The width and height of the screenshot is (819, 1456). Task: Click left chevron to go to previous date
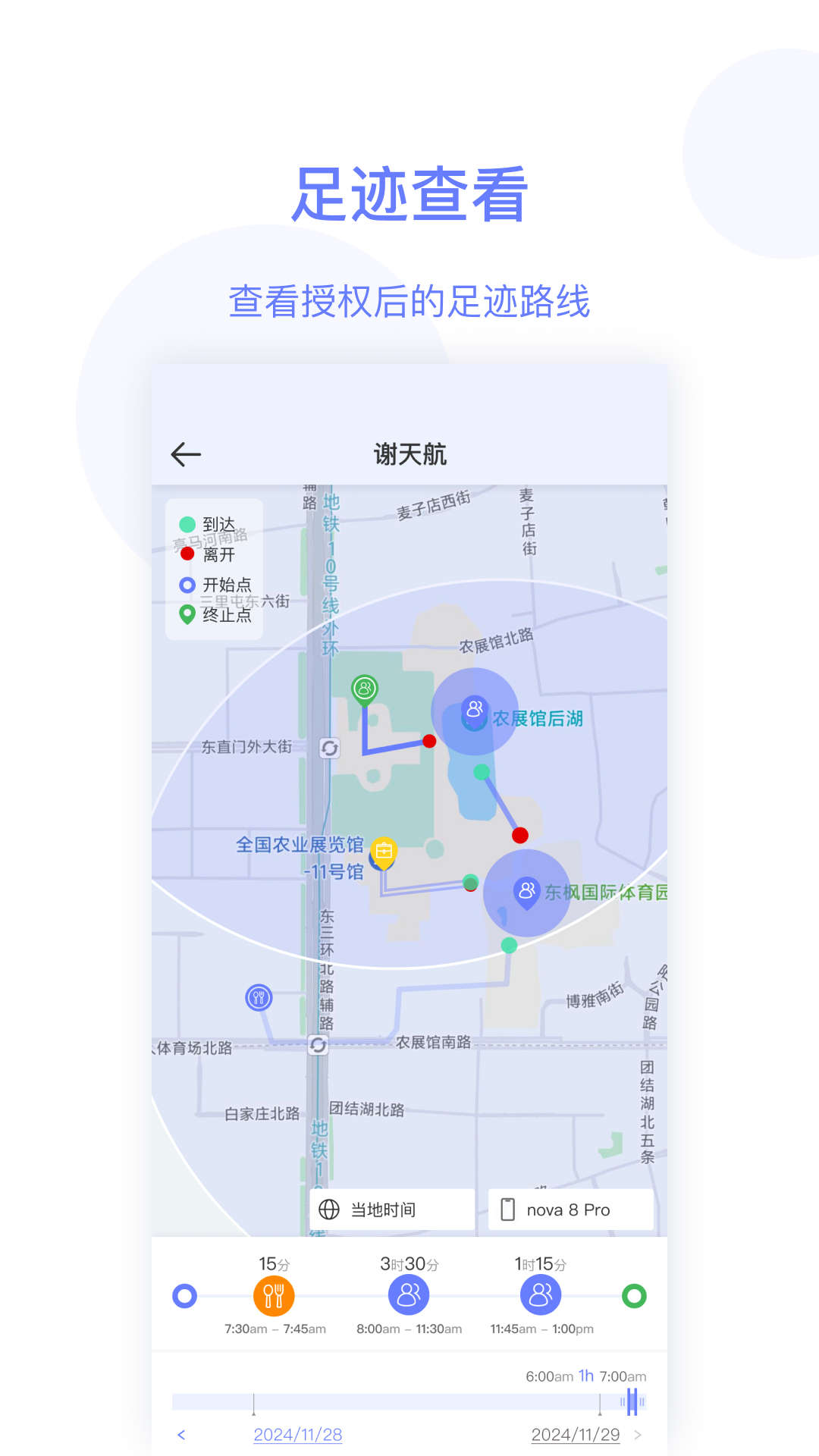coord(182,1435)
